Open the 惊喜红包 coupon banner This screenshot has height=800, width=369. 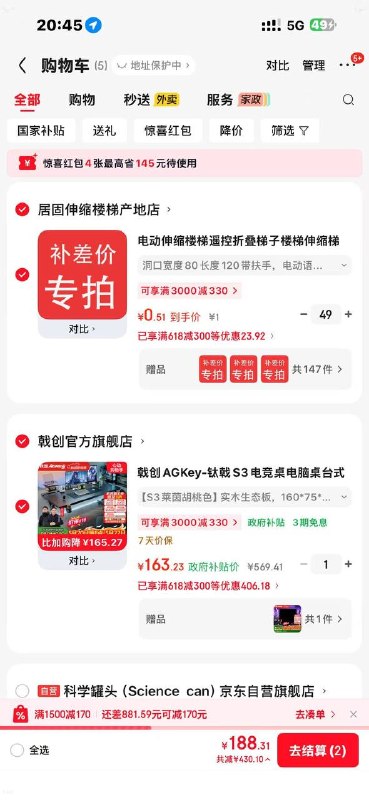pos(184,163)
